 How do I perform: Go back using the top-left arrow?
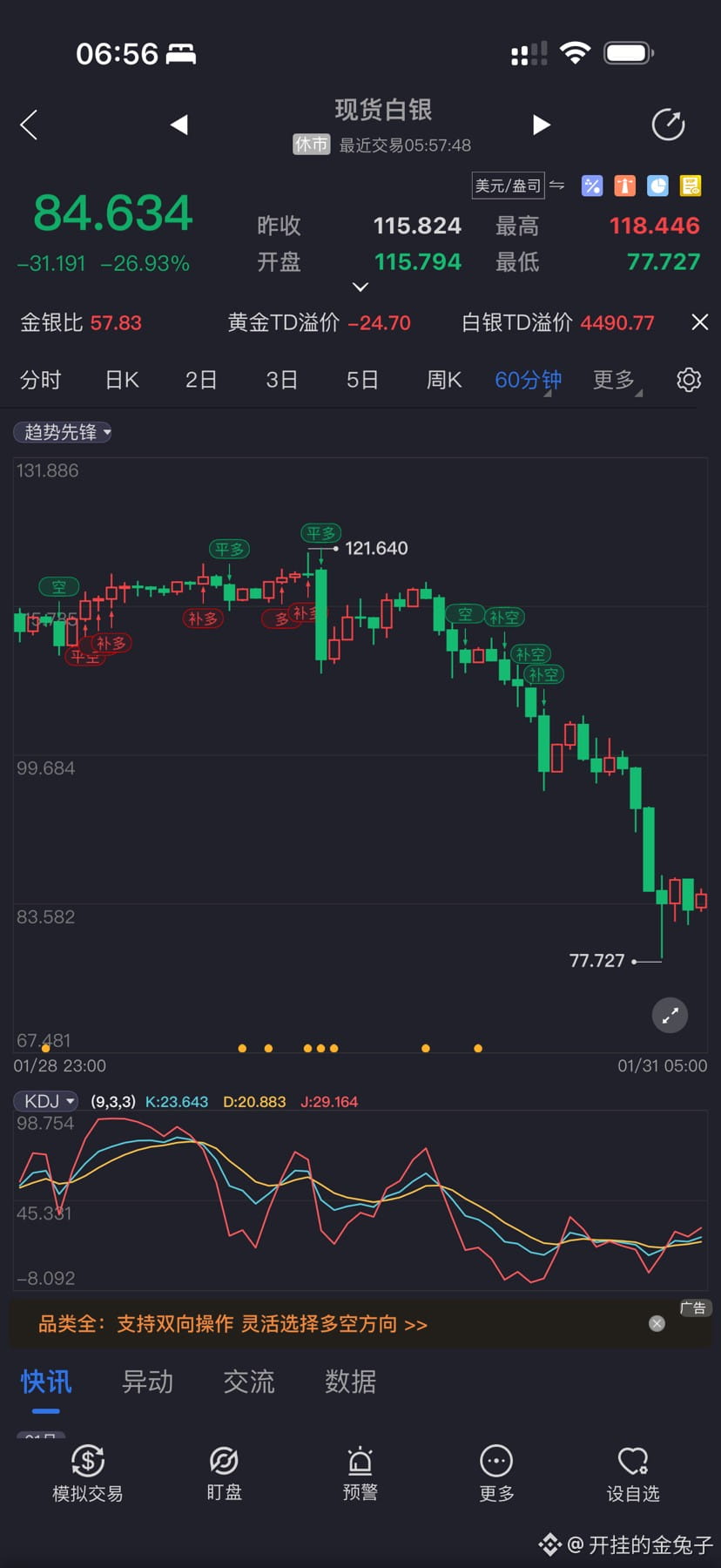(x=29, y=125)
